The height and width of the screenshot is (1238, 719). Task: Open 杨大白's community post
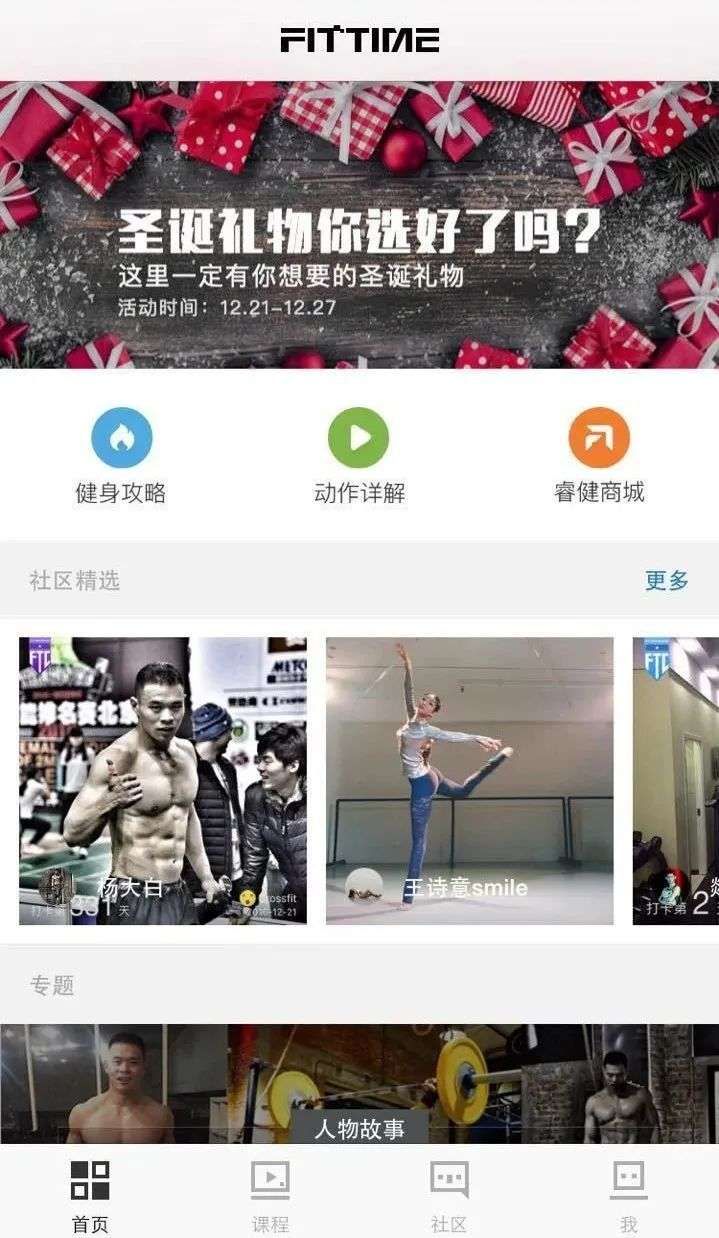click(x=163, y=780)
